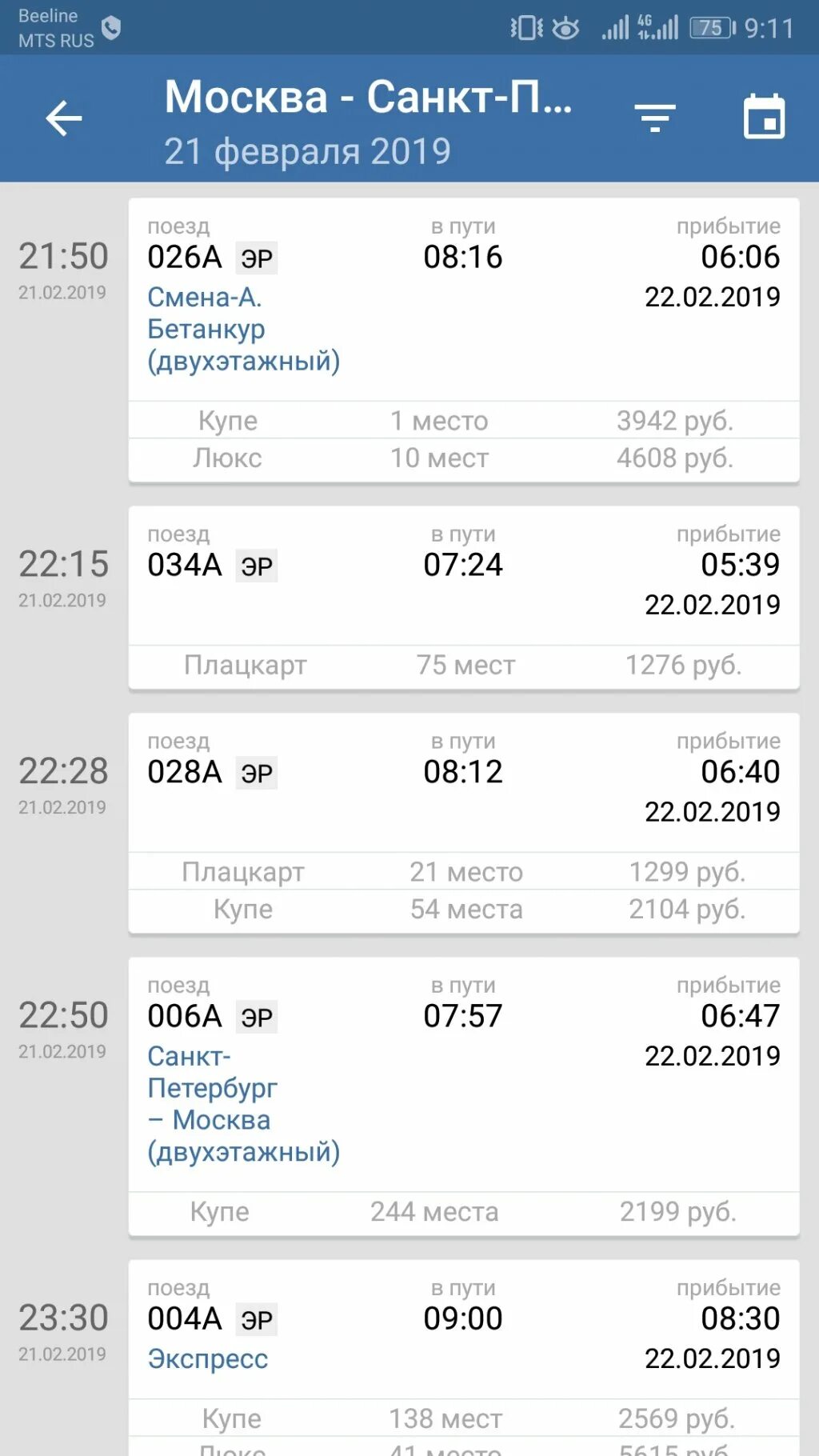Screen dimensions: 819x1456
Task: Open the filter and sort options
Action: pyautogui.click(x=655, y=118)
